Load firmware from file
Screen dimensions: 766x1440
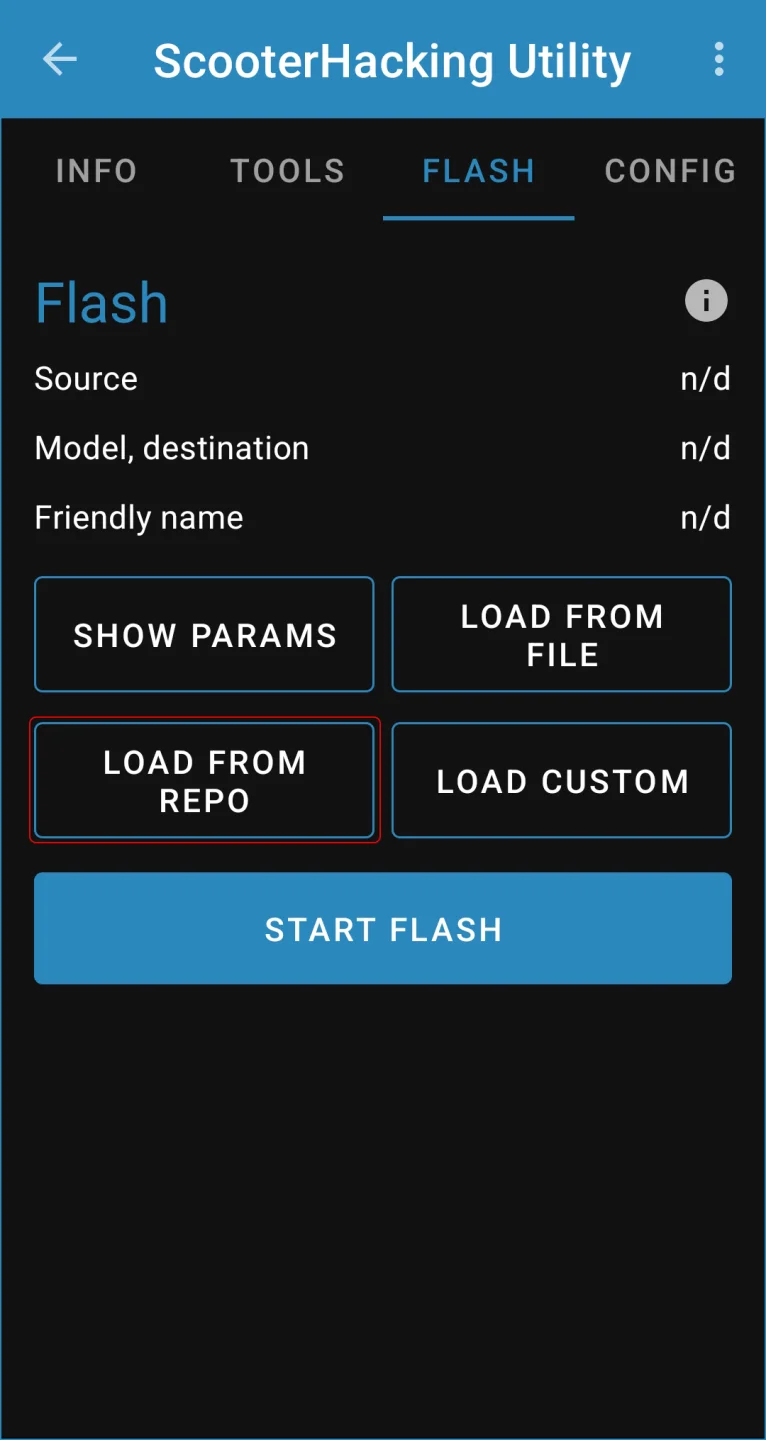(x=562, y=635)
